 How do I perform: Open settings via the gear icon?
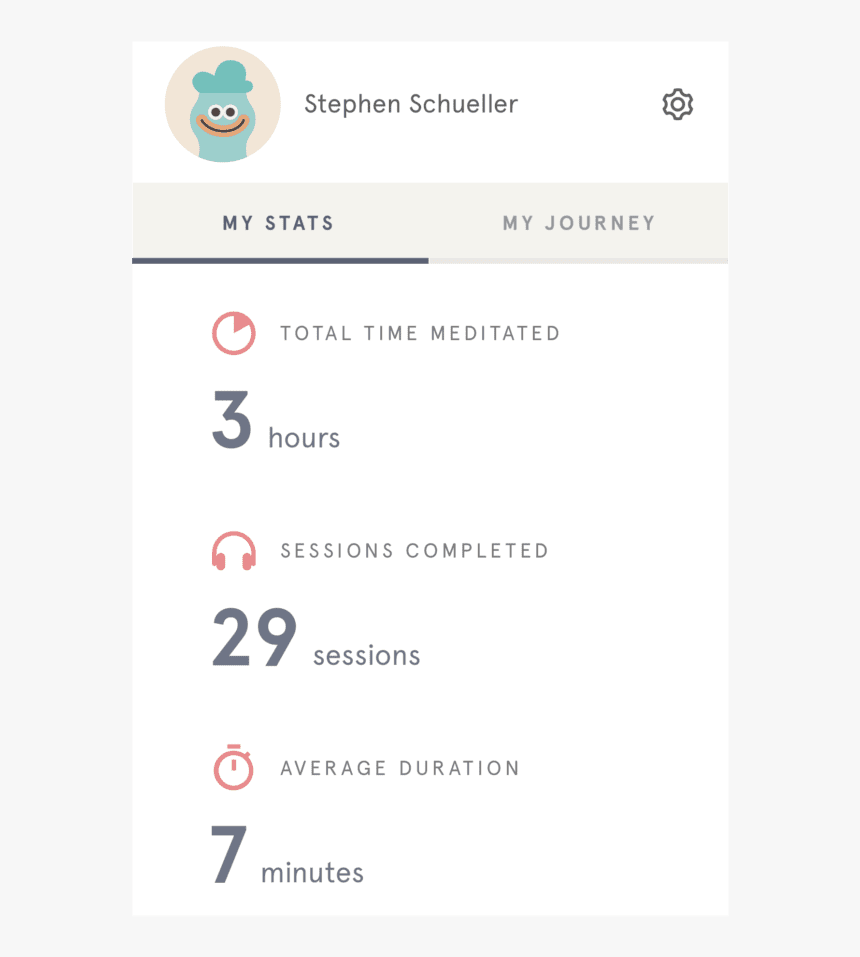pyautogui.click(x=677, y=104)
